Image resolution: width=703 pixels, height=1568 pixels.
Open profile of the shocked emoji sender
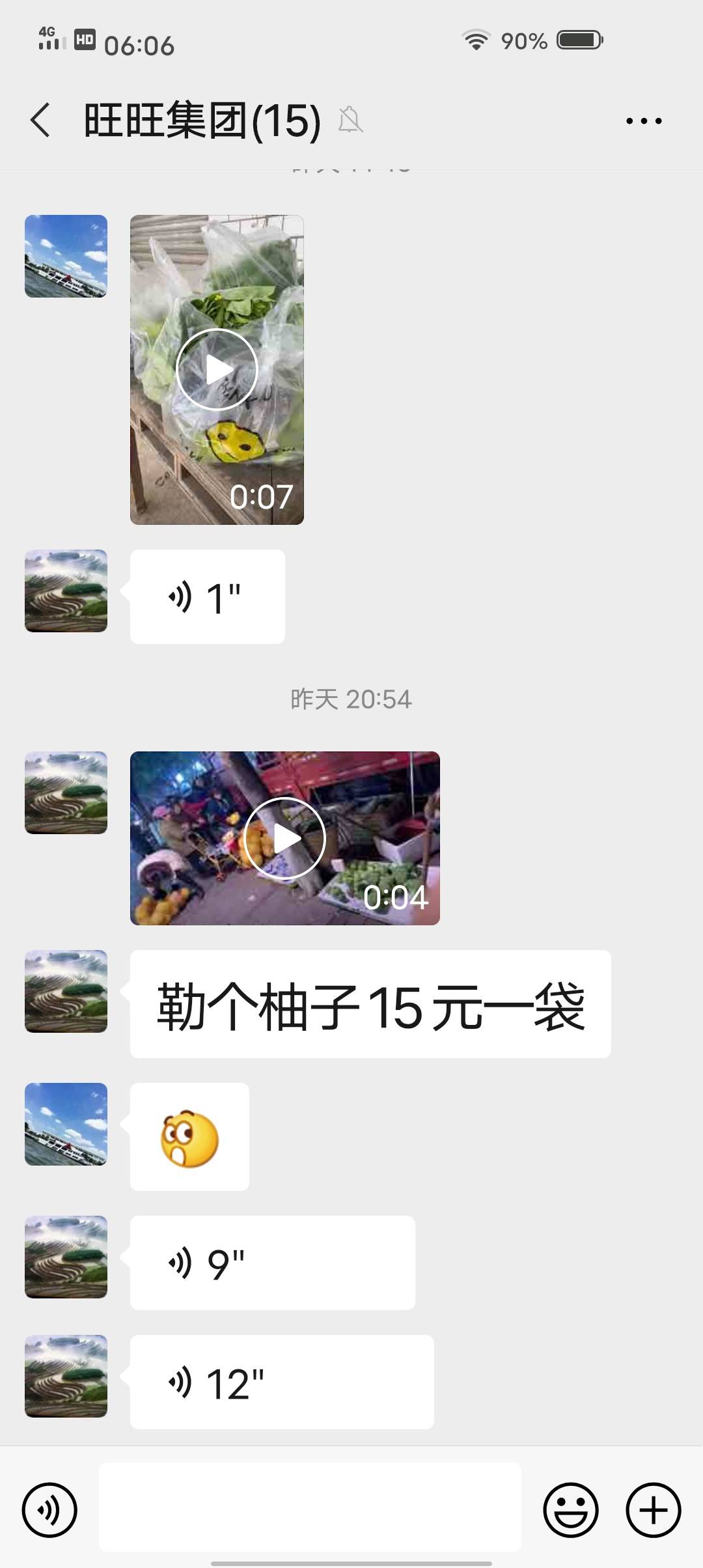[x=66, y=1124]
